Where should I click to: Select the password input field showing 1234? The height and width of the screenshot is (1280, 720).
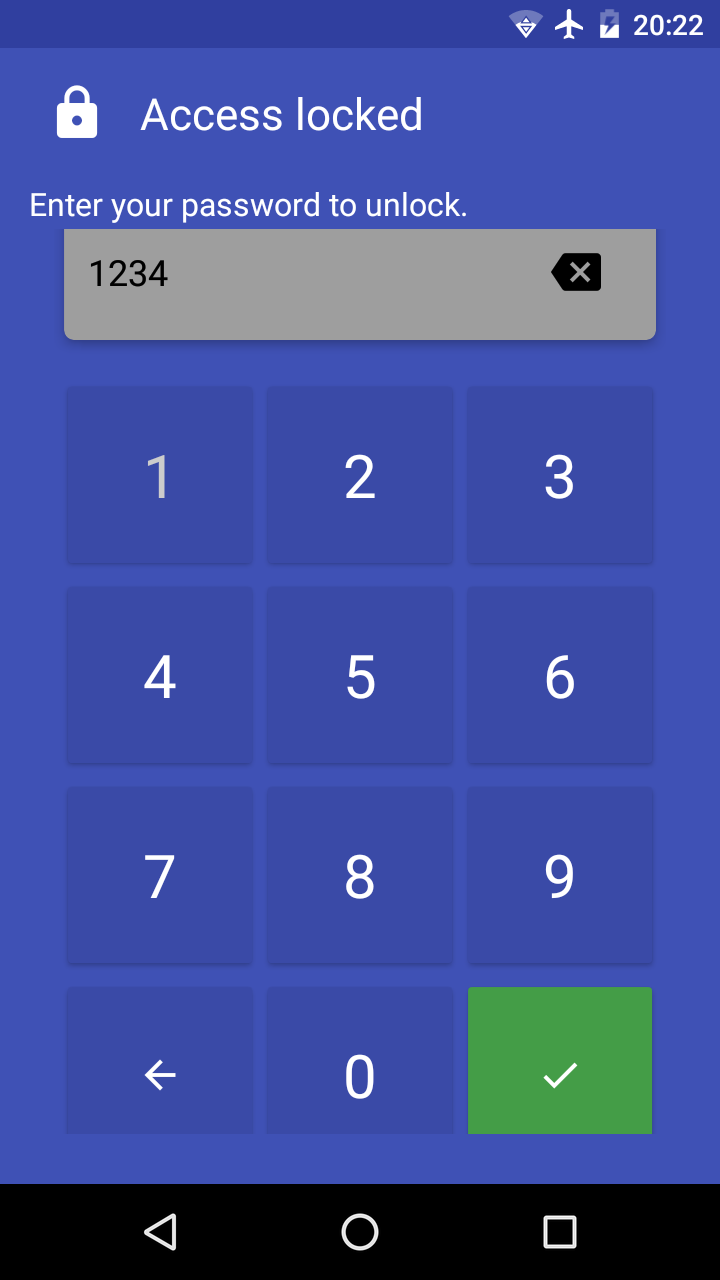click(x=300, y=283)
